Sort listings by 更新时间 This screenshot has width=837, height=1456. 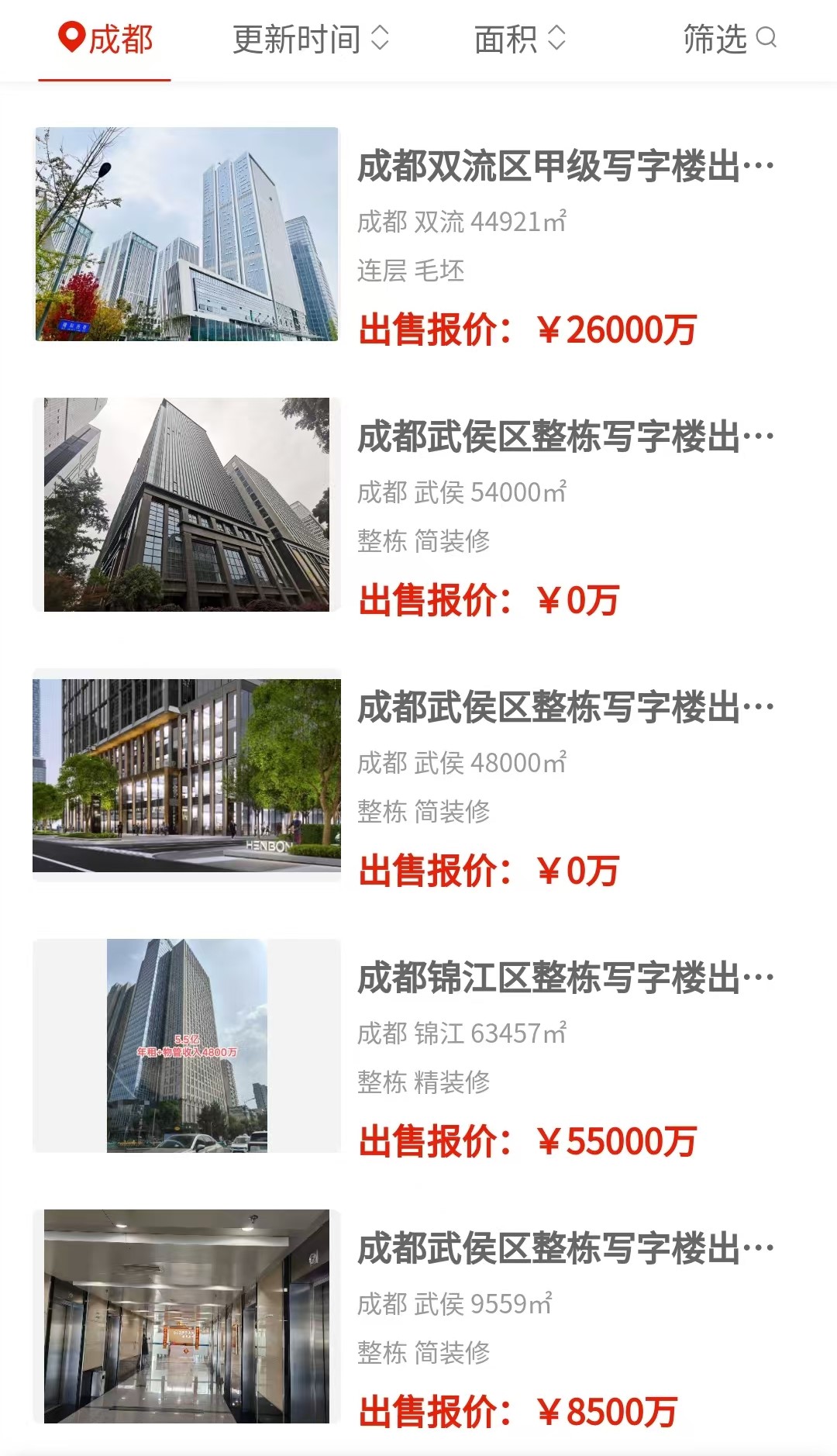[311, 39]
